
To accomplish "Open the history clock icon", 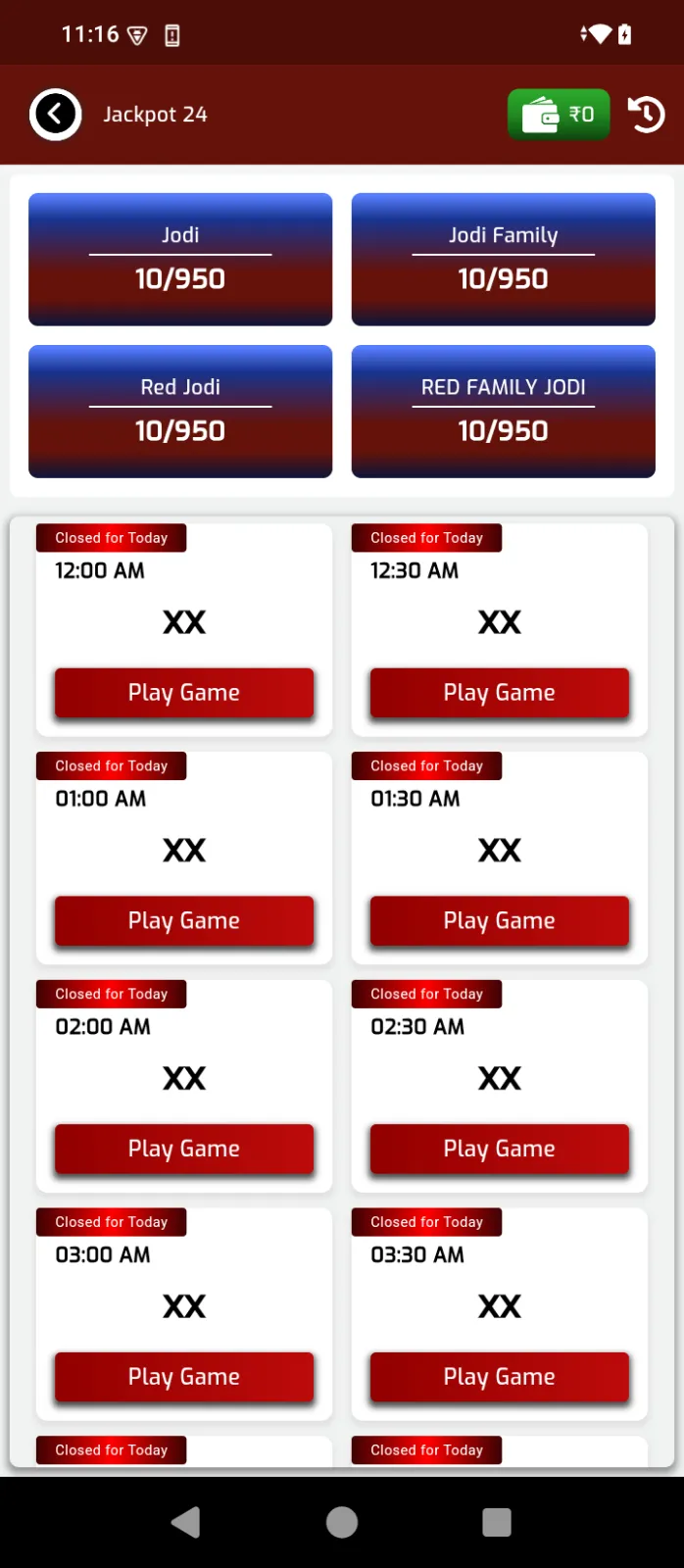I will pyautogui.click(x=646, y=115).
